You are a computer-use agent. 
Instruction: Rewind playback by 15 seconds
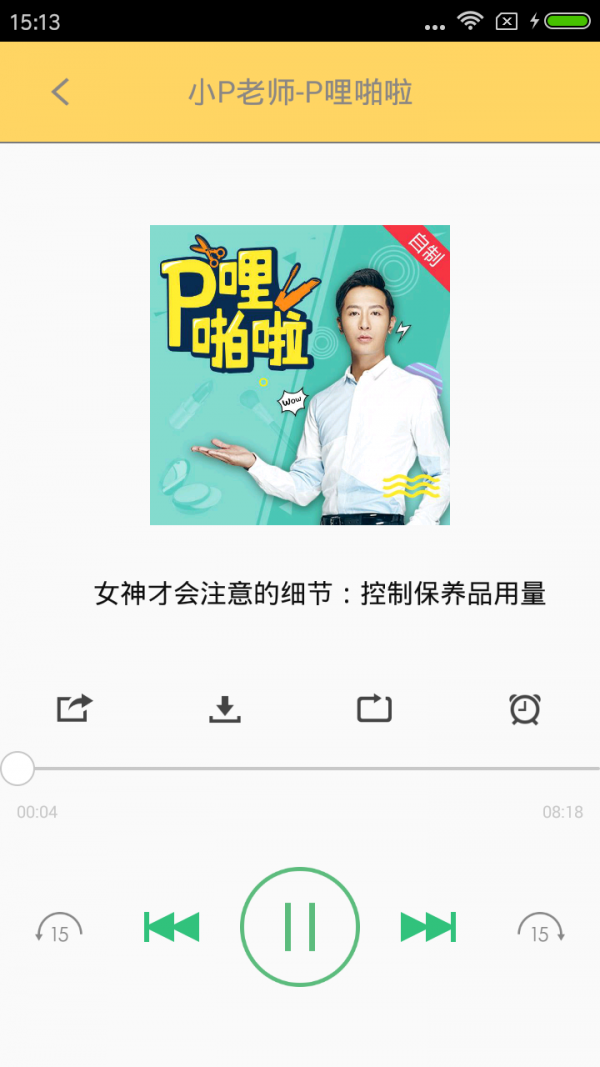[x=59, y=928]
